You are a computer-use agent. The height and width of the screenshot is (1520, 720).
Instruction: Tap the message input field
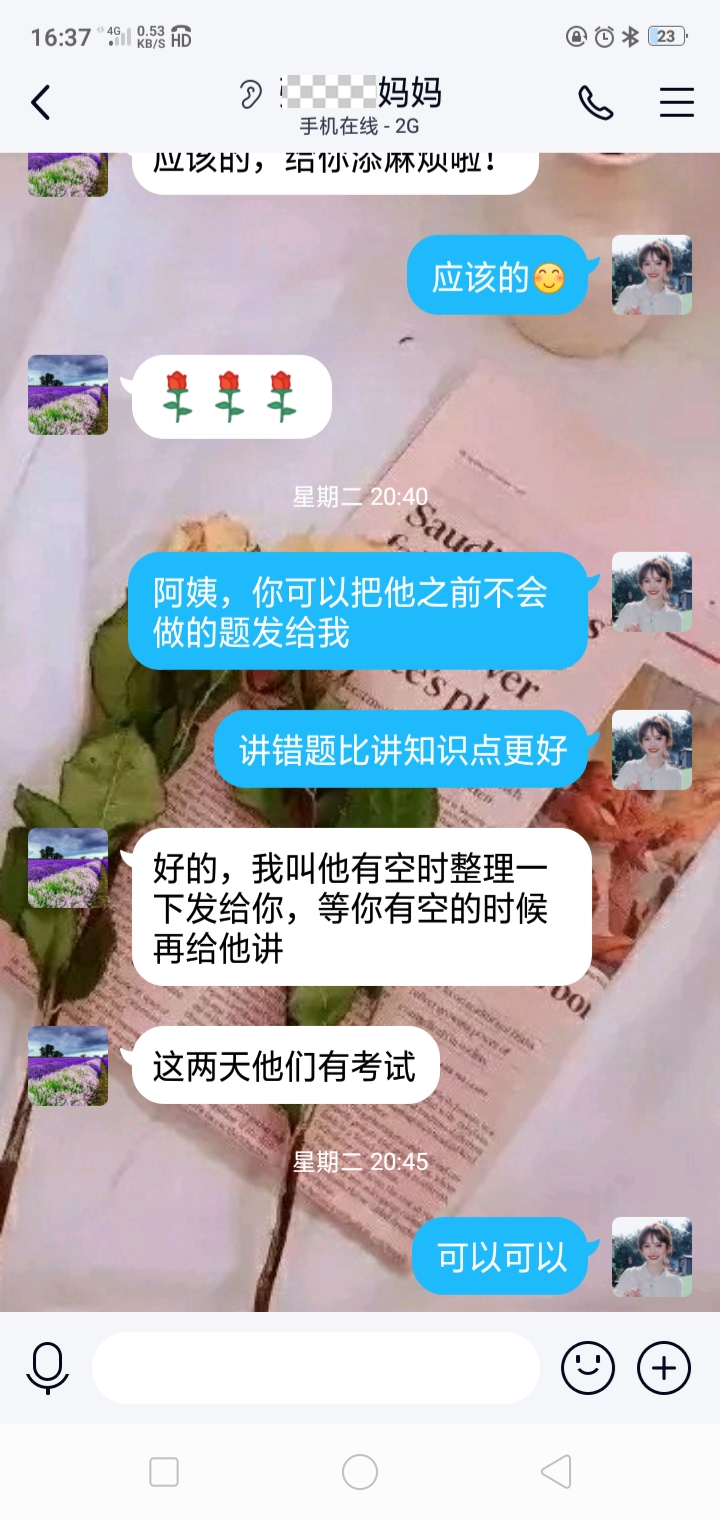coord(316,1367)
